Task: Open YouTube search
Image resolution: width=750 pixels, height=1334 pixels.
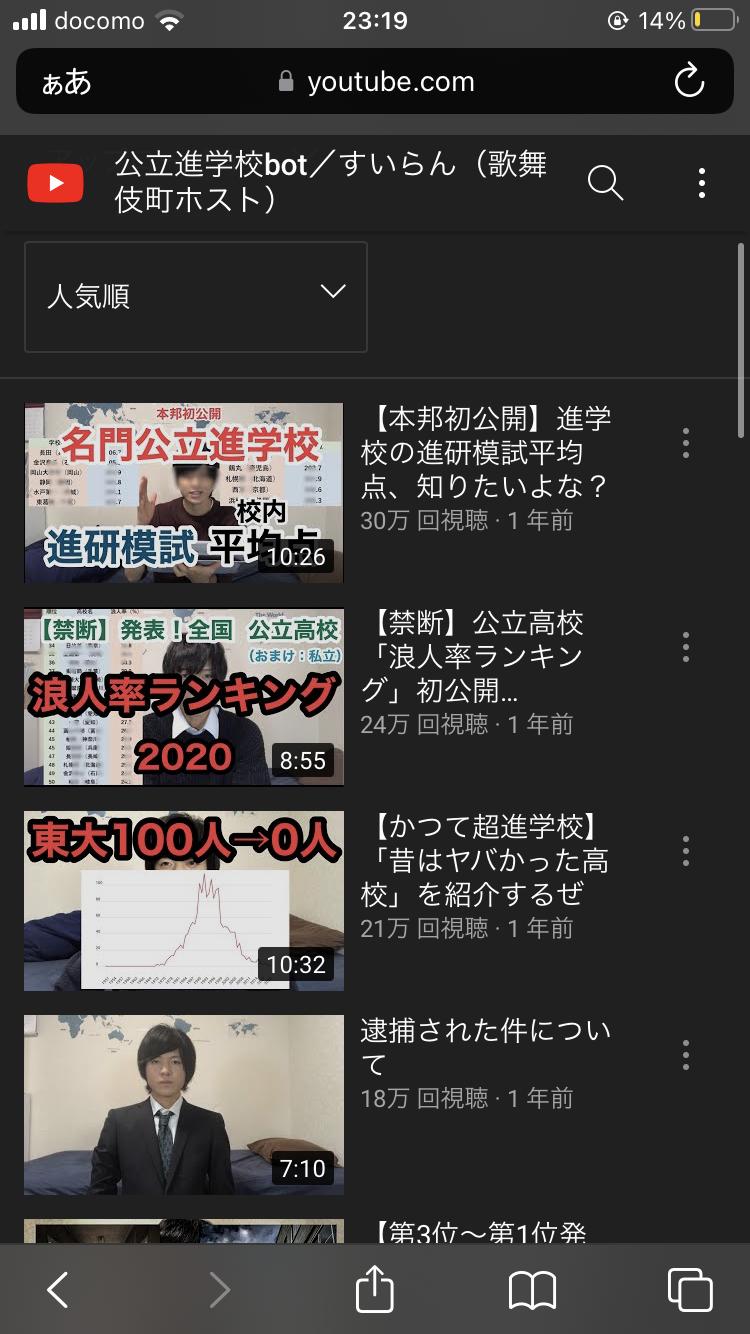Action: 605,183
